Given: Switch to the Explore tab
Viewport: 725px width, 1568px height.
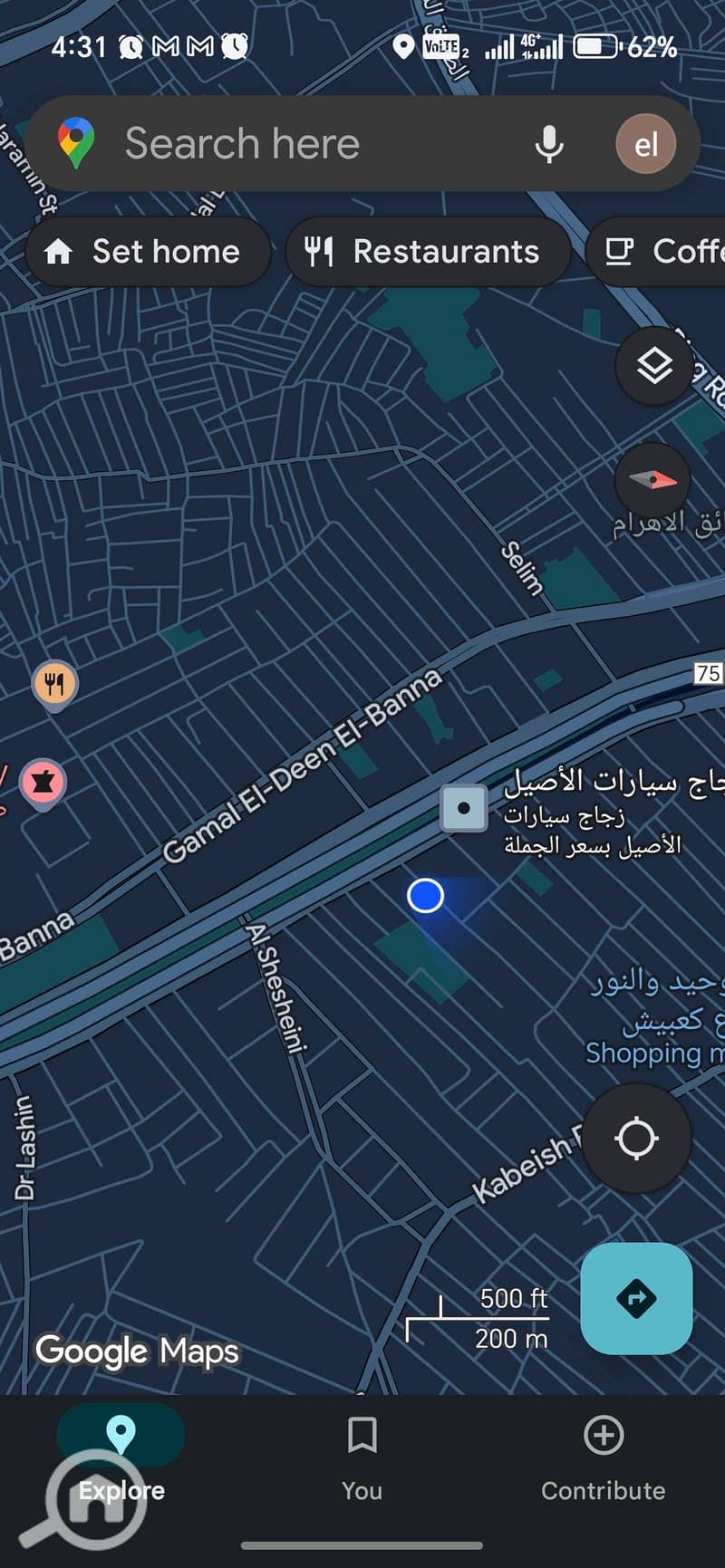Looking at the screenshot, I should [x=121, y=1456].
